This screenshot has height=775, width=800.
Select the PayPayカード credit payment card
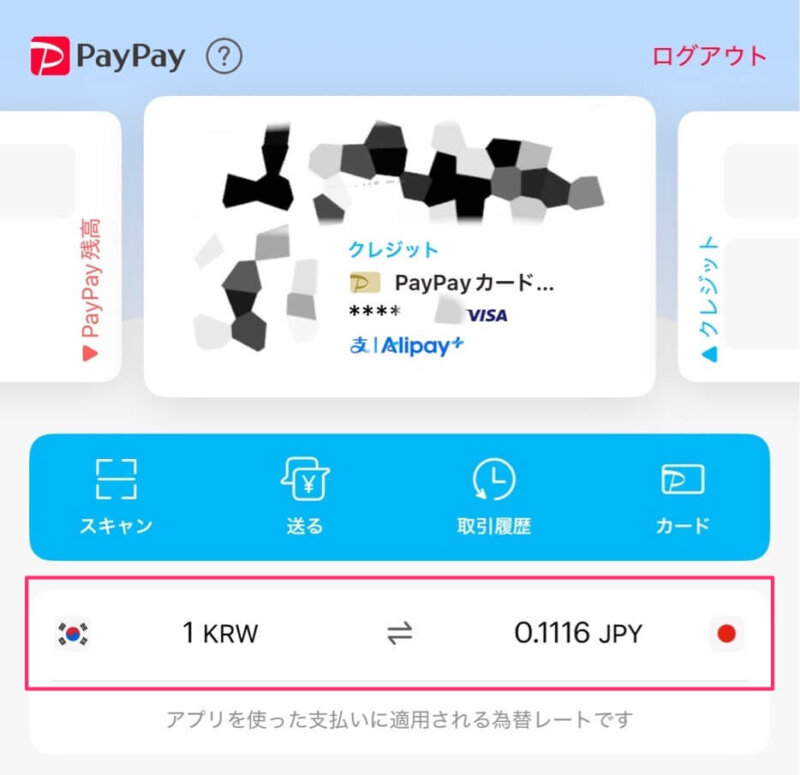pyautogui.click(x=399, y=245)
